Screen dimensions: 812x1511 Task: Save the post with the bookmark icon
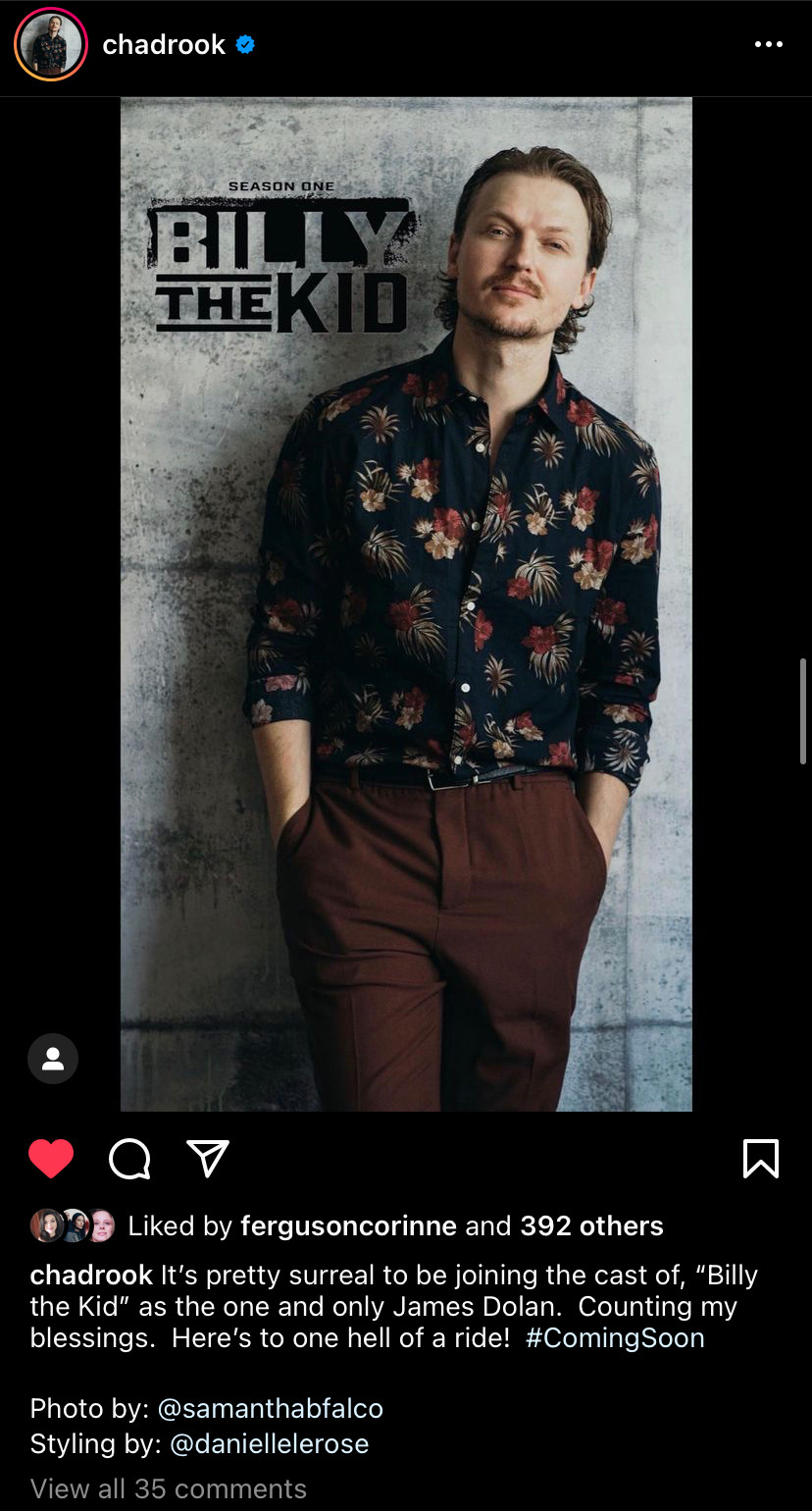(x=761, y=1159)
